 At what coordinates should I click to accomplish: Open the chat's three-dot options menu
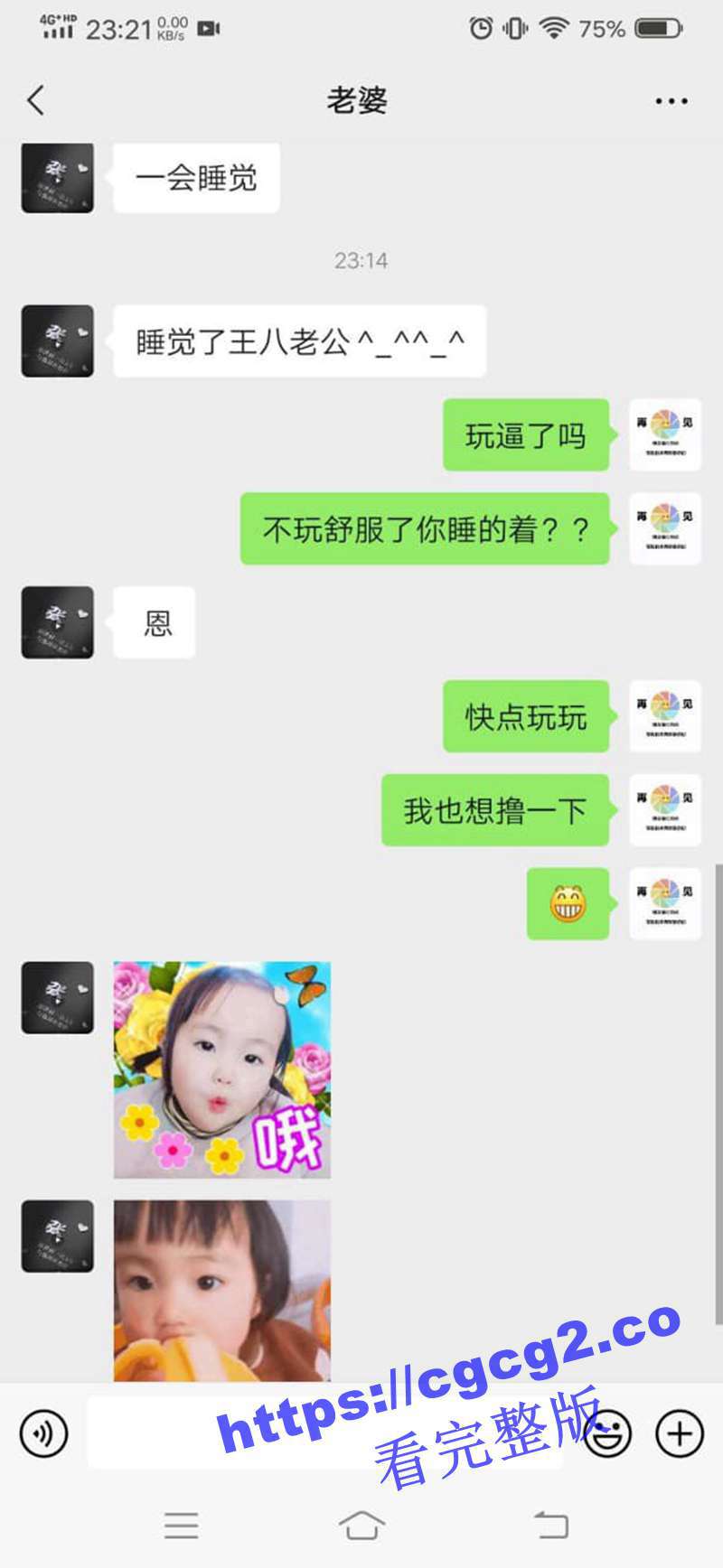(671, 101)
